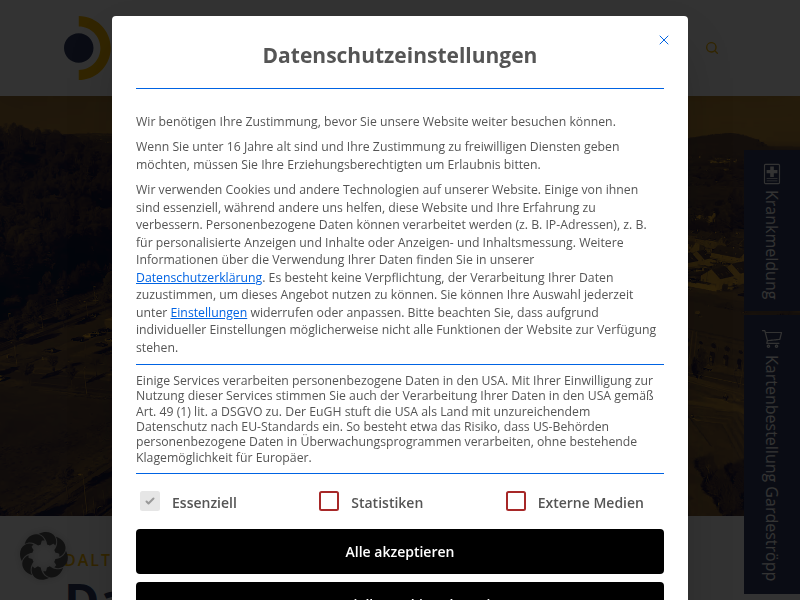The image size is (800, 600).
Task: Open the Einstellungen link
Action: point(208,313)
